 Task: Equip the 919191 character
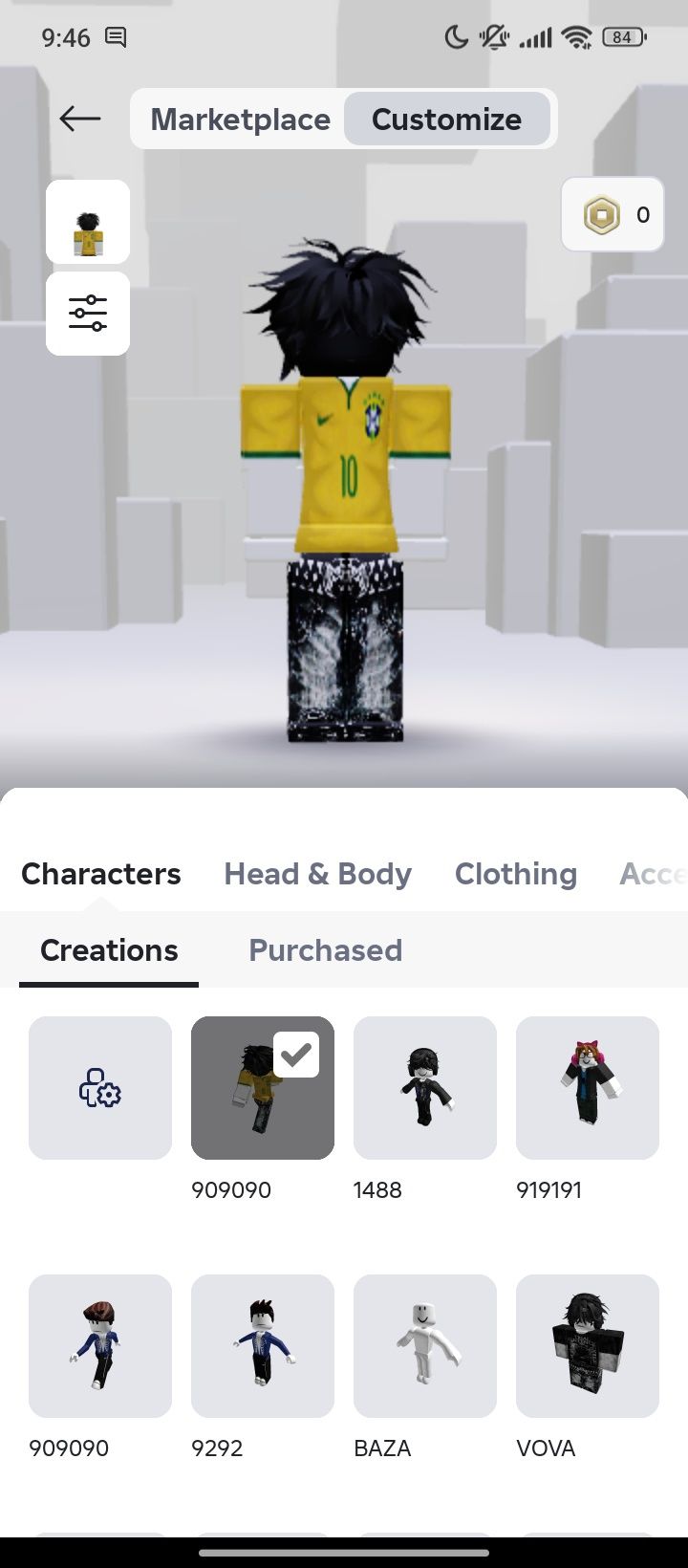(x=588, y=1088)
